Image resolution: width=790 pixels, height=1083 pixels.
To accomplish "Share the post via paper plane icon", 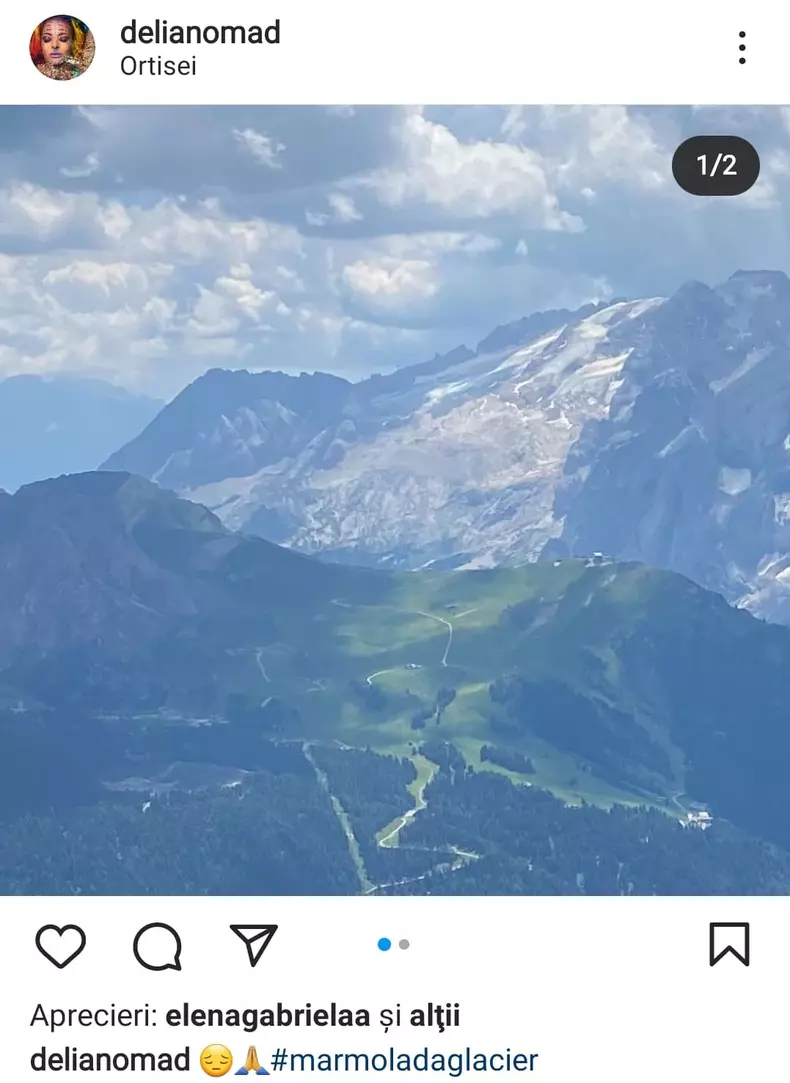I will pos(254,944).
